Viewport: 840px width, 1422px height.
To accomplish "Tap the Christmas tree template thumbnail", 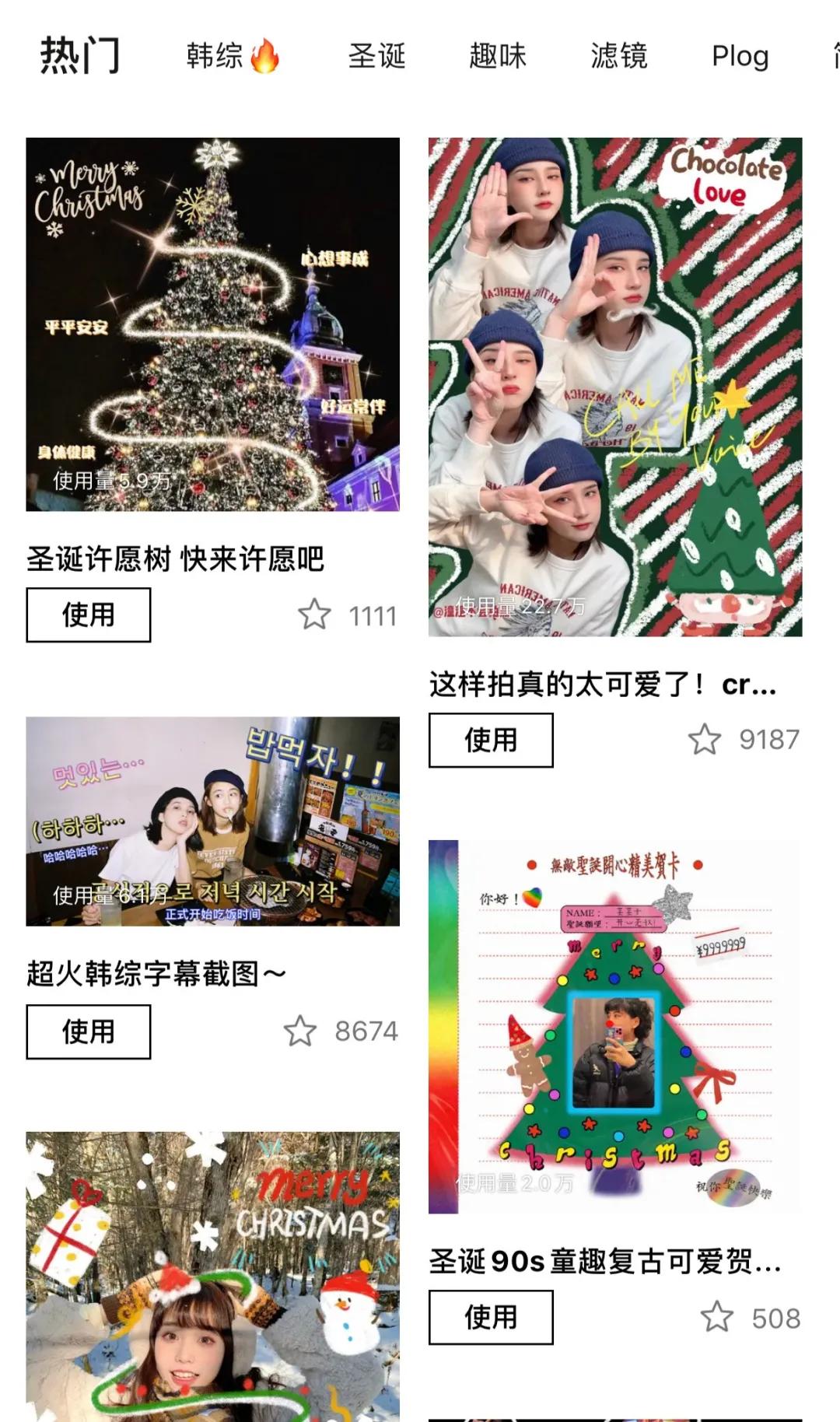I will [x=213, y=321].
